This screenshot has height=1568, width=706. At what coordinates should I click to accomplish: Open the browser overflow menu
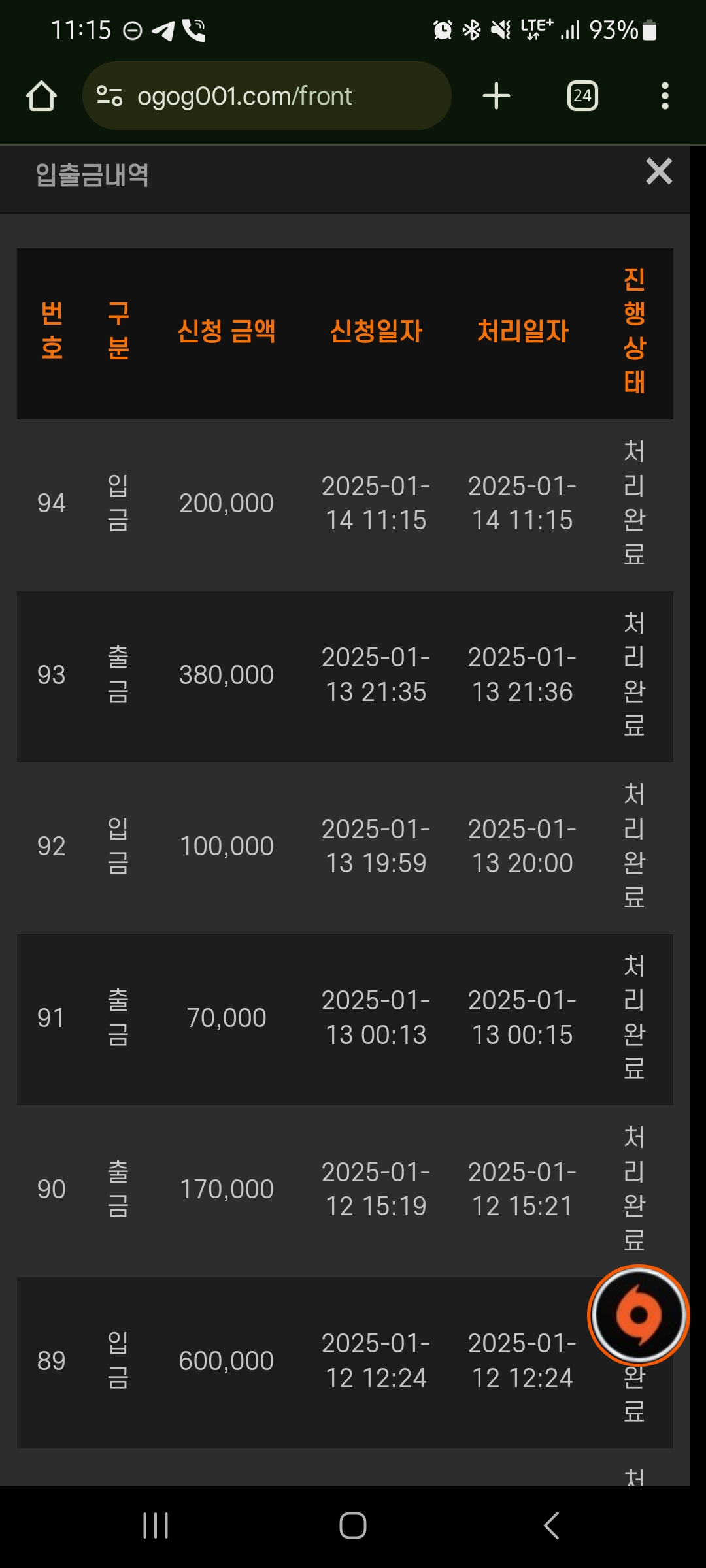(665, 96)
